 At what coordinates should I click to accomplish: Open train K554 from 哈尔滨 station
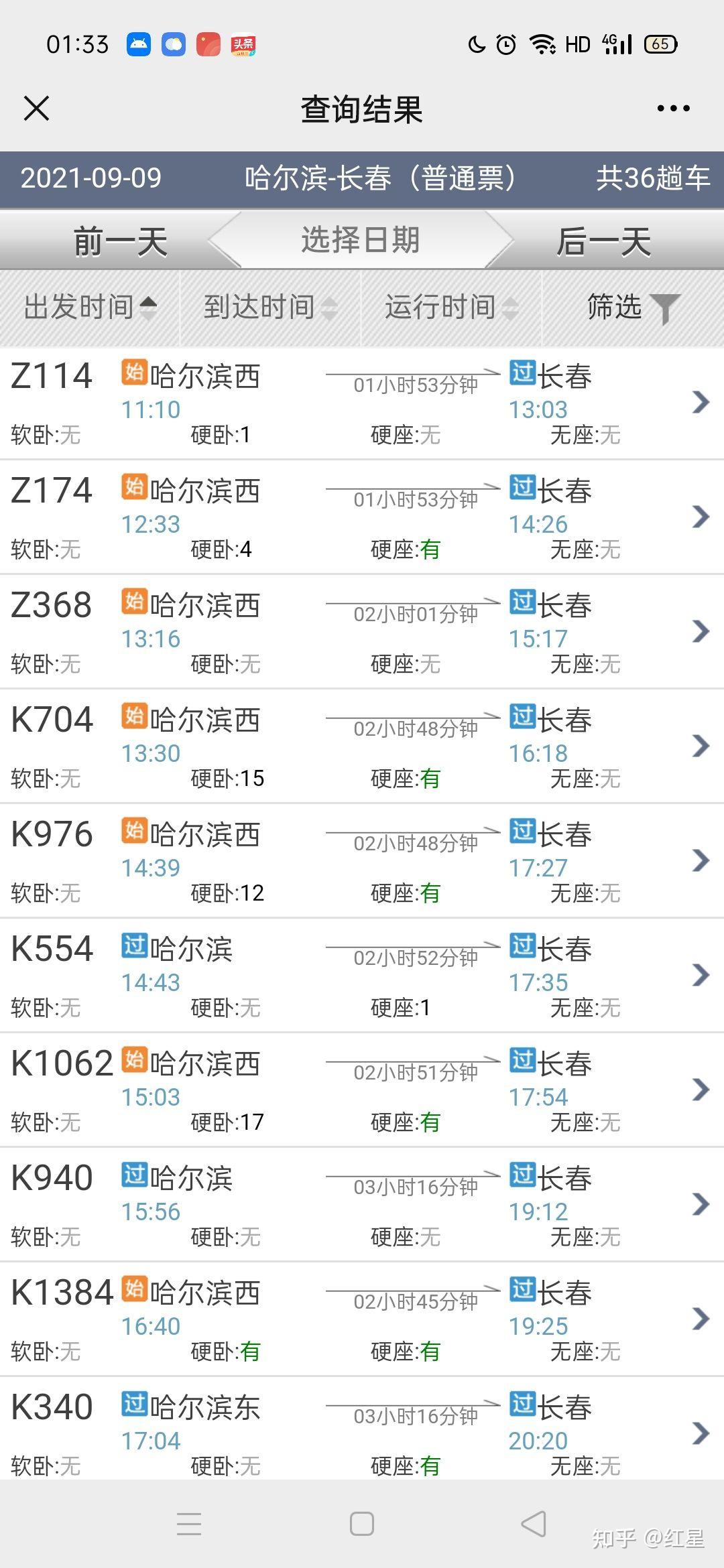click(362, 976)
